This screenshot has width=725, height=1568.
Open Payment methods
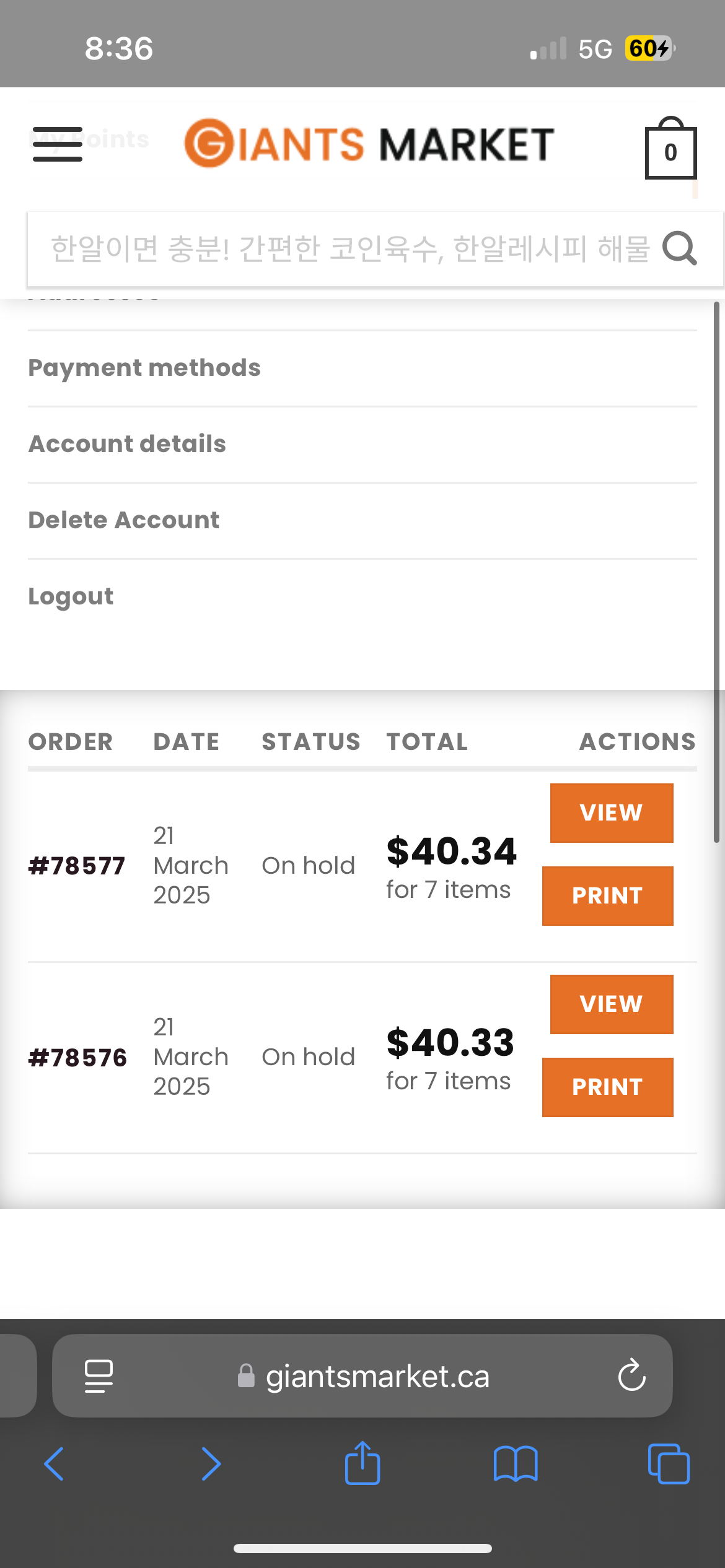click(x=144, y=368)
